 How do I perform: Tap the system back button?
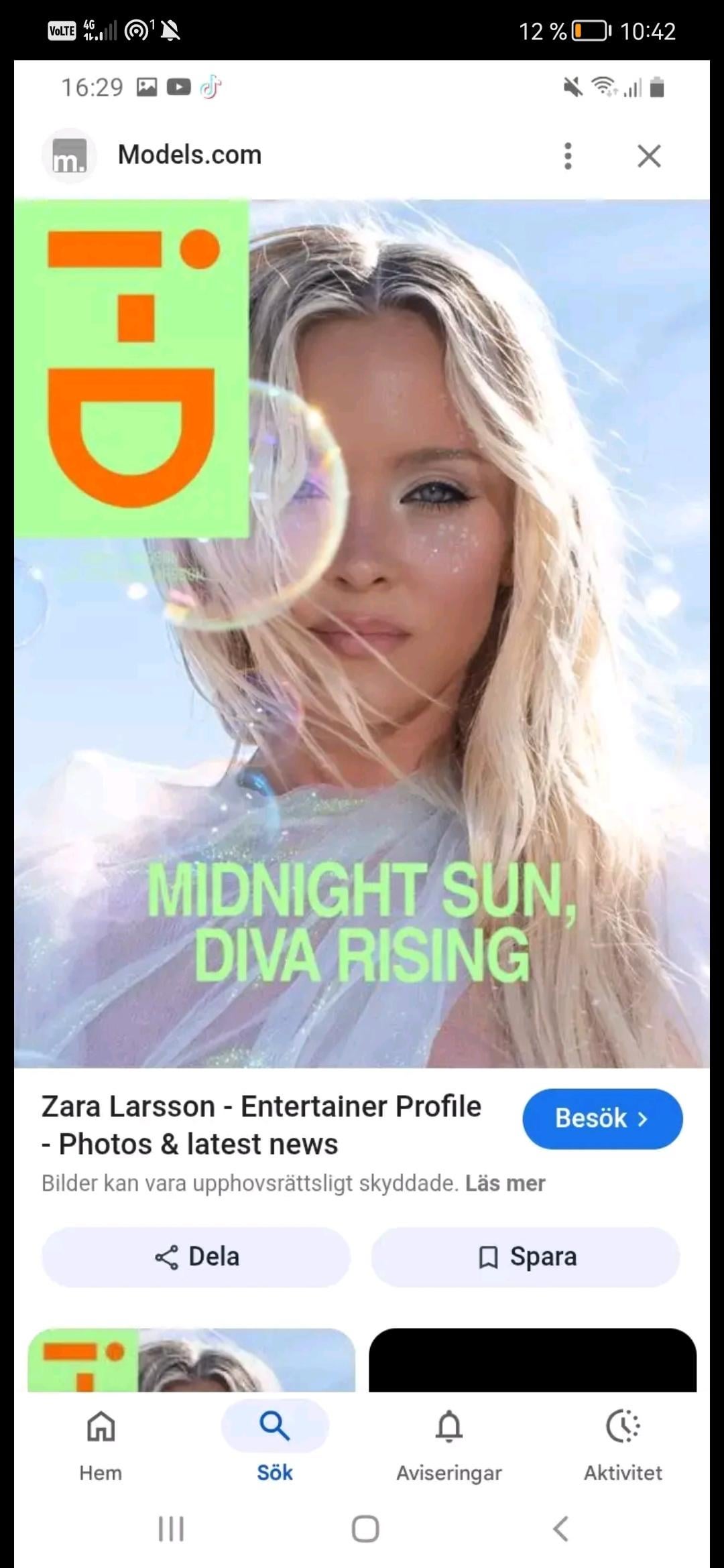560,1529
